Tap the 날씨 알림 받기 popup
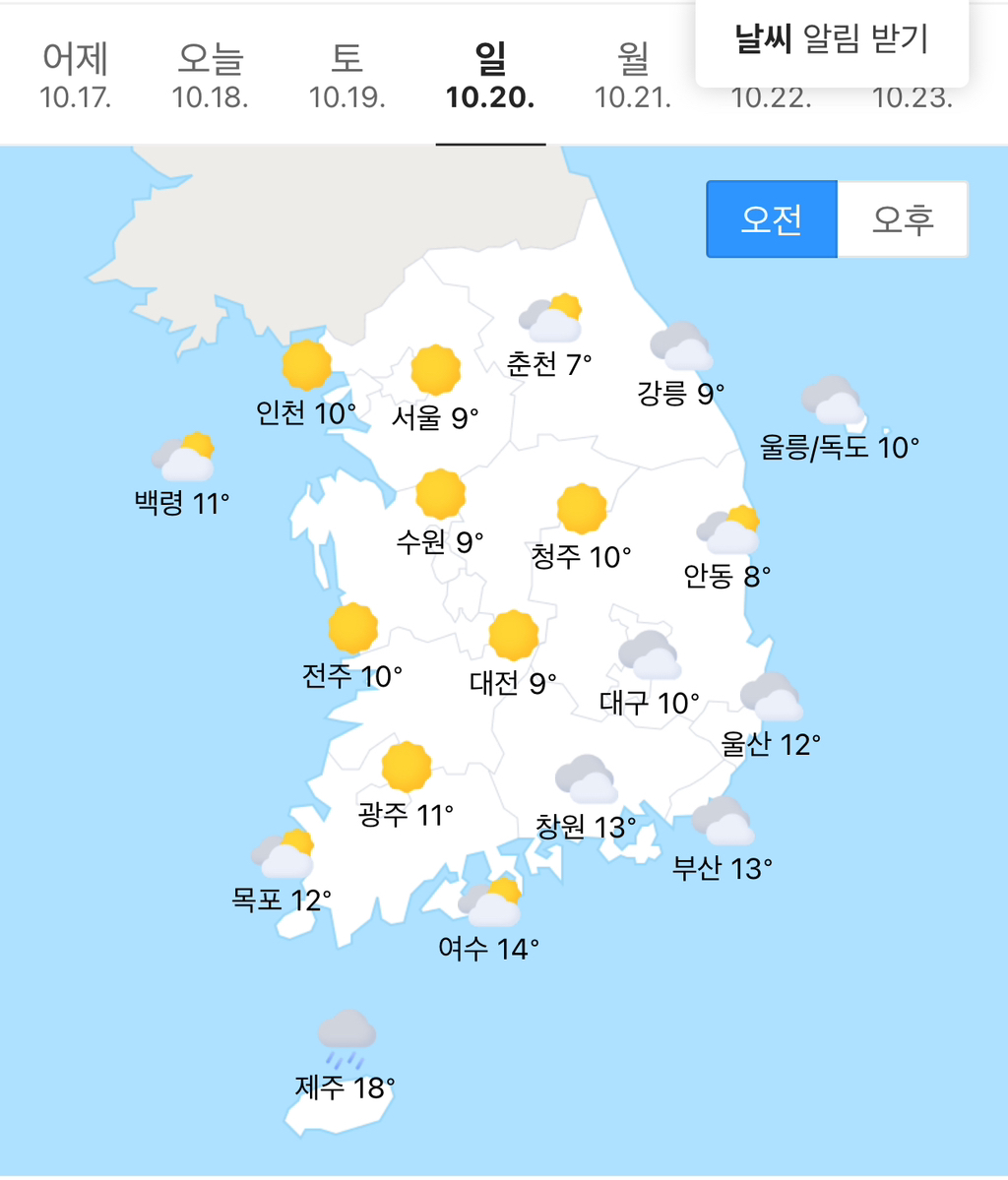The image size is (1008, 1180). [831, 39]
